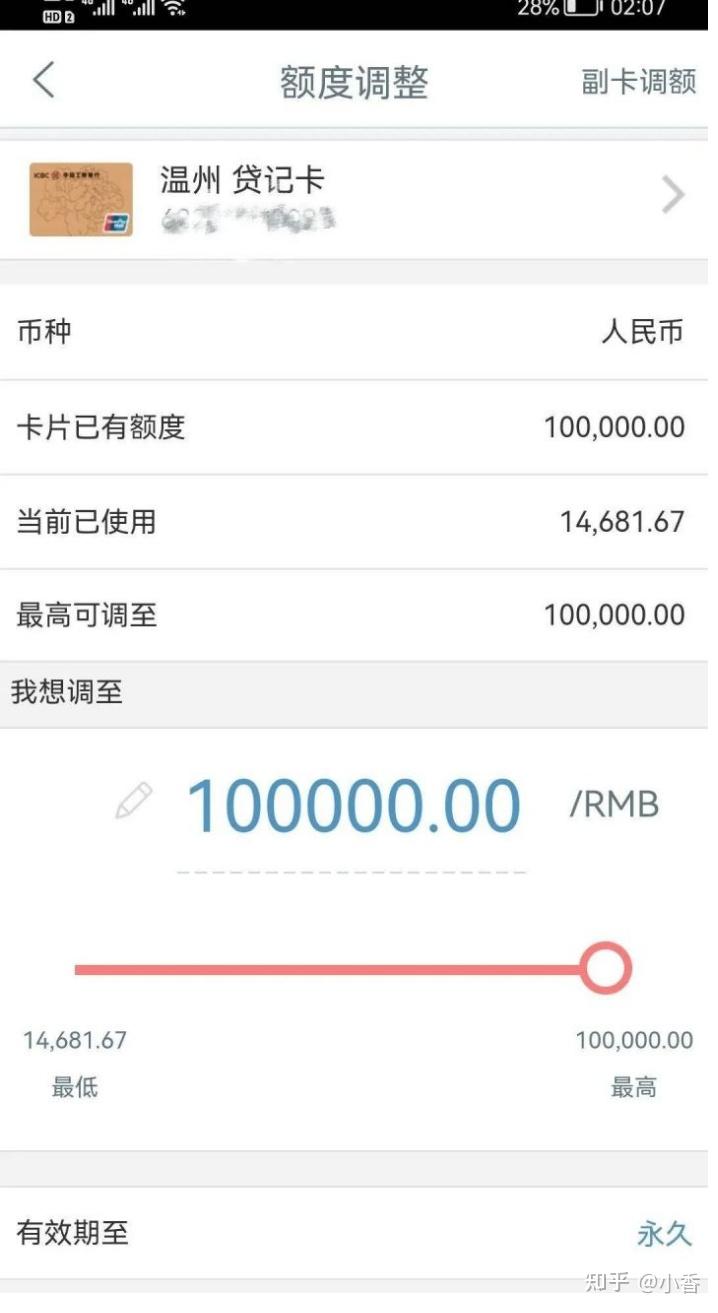The image size is (718, 1313).
Task: Go back from 额度调整 page
Action: coord(43,80)
